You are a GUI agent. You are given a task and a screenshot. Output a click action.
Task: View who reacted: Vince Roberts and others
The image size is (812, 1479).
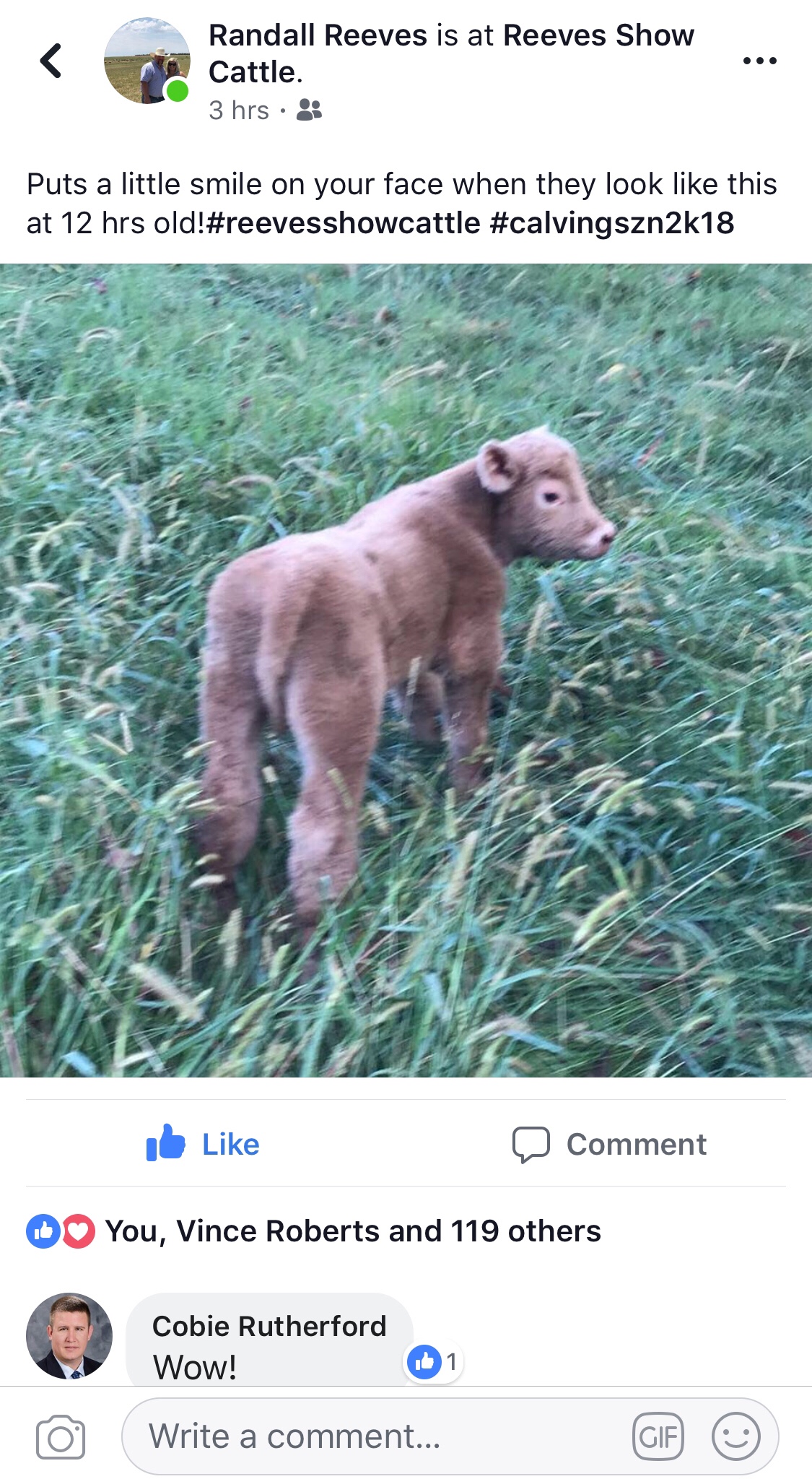coord(352,1231)
